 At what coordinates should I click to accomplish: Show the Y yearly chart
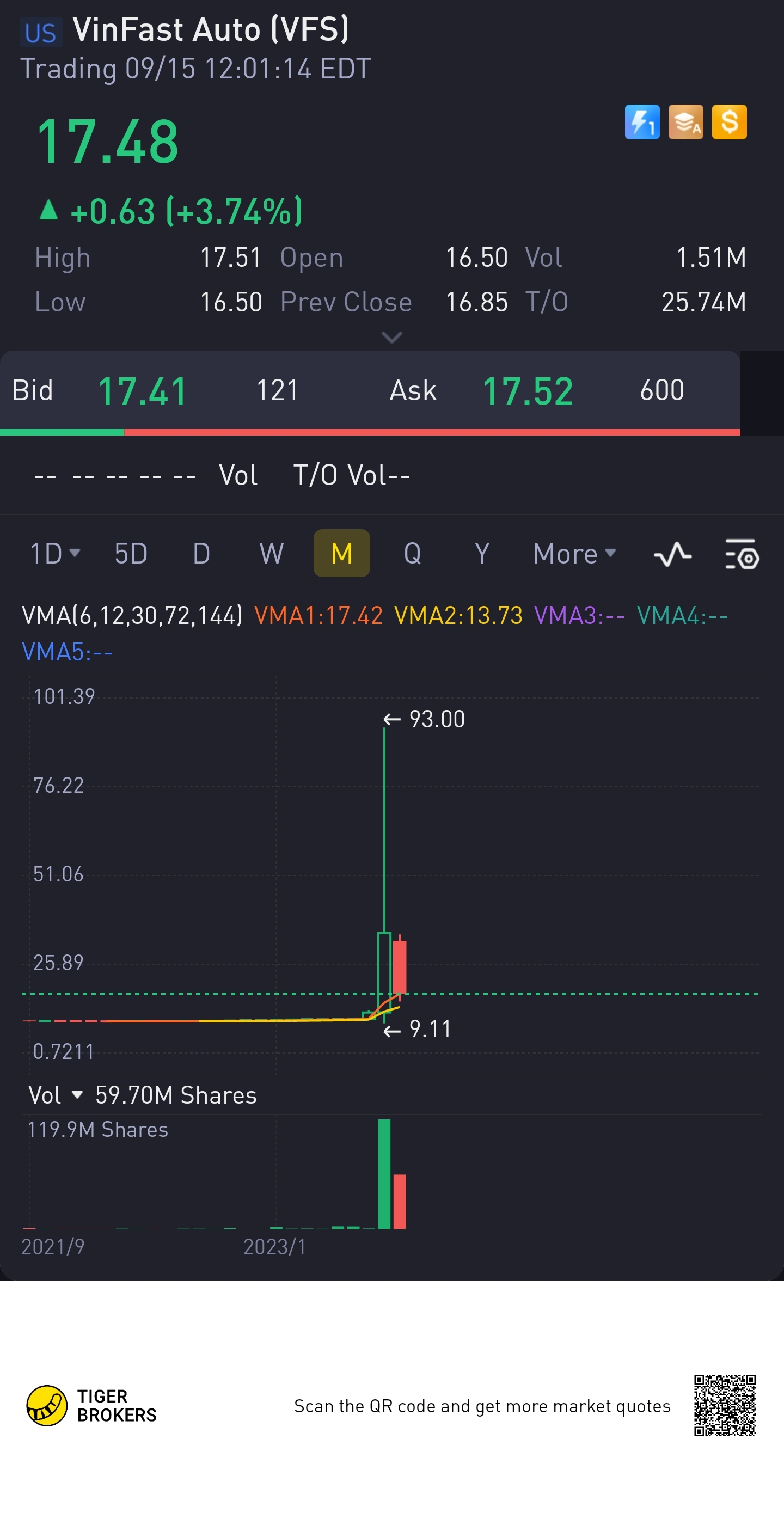[482, 554]
